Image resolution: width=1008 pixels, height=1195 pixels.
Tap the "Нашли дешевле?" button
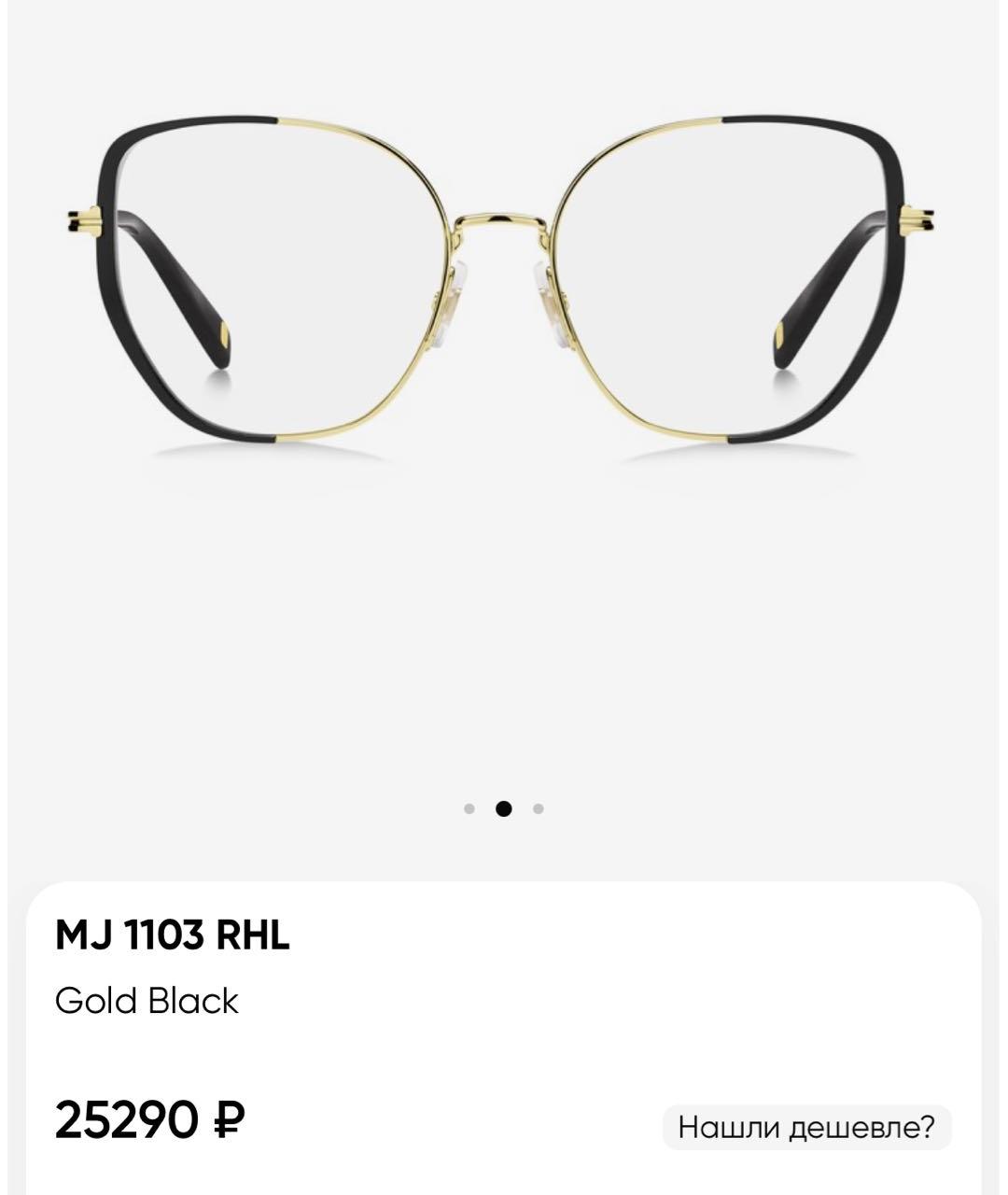[x=806, y=1127]
